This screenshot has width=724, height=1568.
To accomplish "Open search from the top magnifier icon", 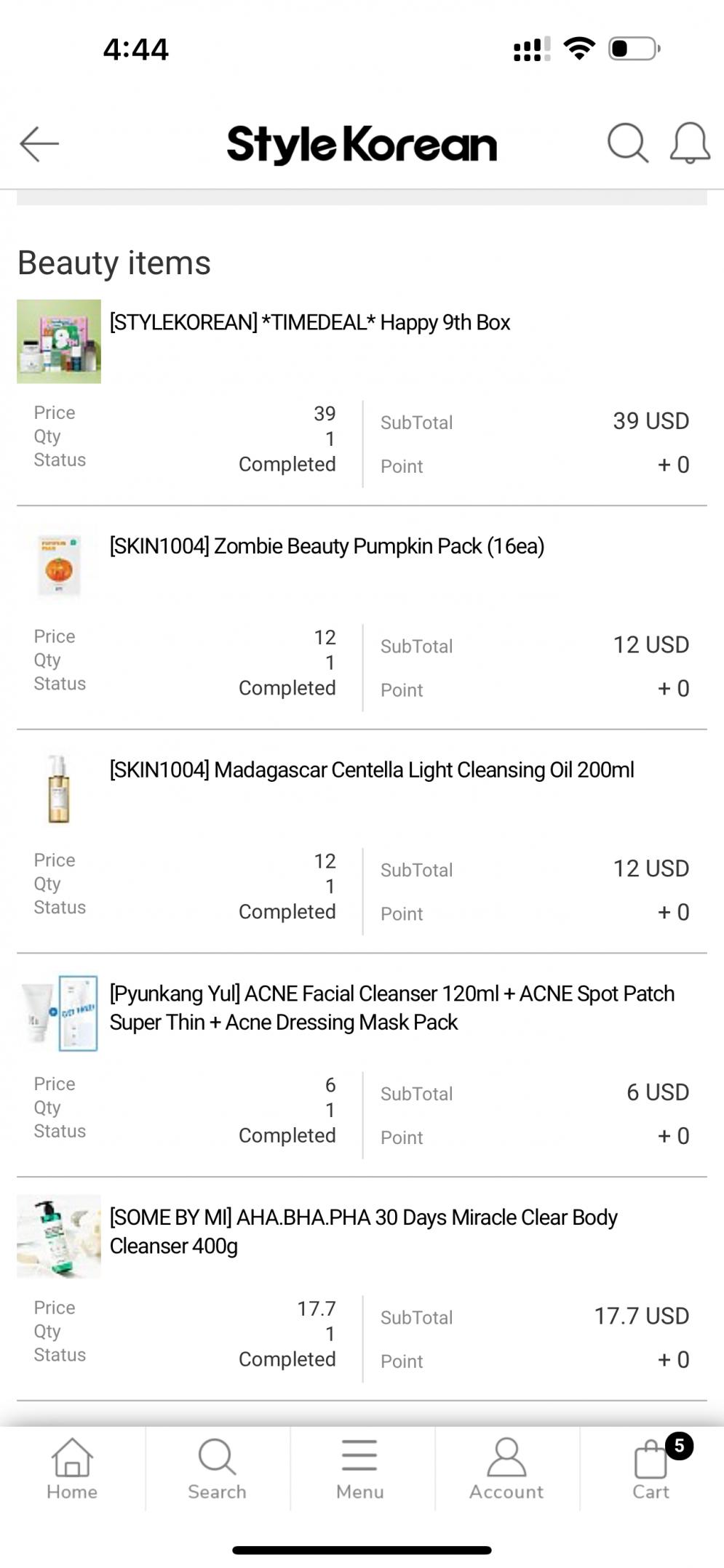I will point(627,143).
